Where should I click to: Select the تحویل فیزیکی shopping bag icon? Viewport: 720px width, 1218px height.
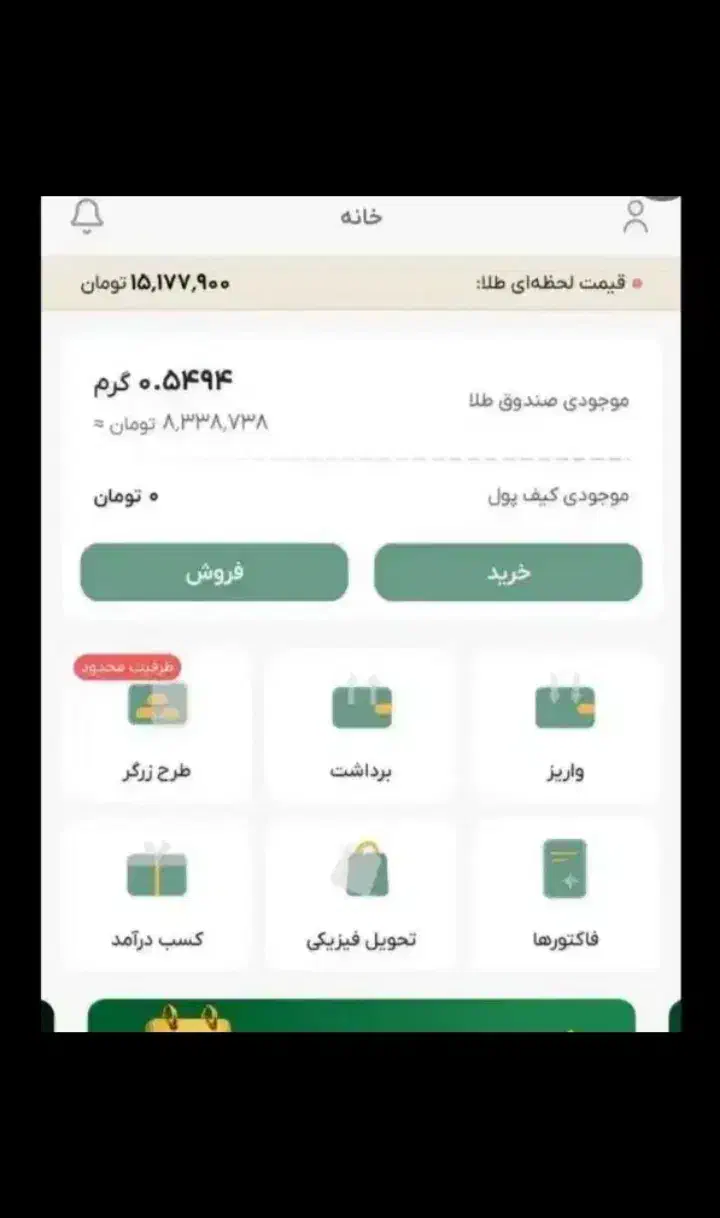coord(362,870)
